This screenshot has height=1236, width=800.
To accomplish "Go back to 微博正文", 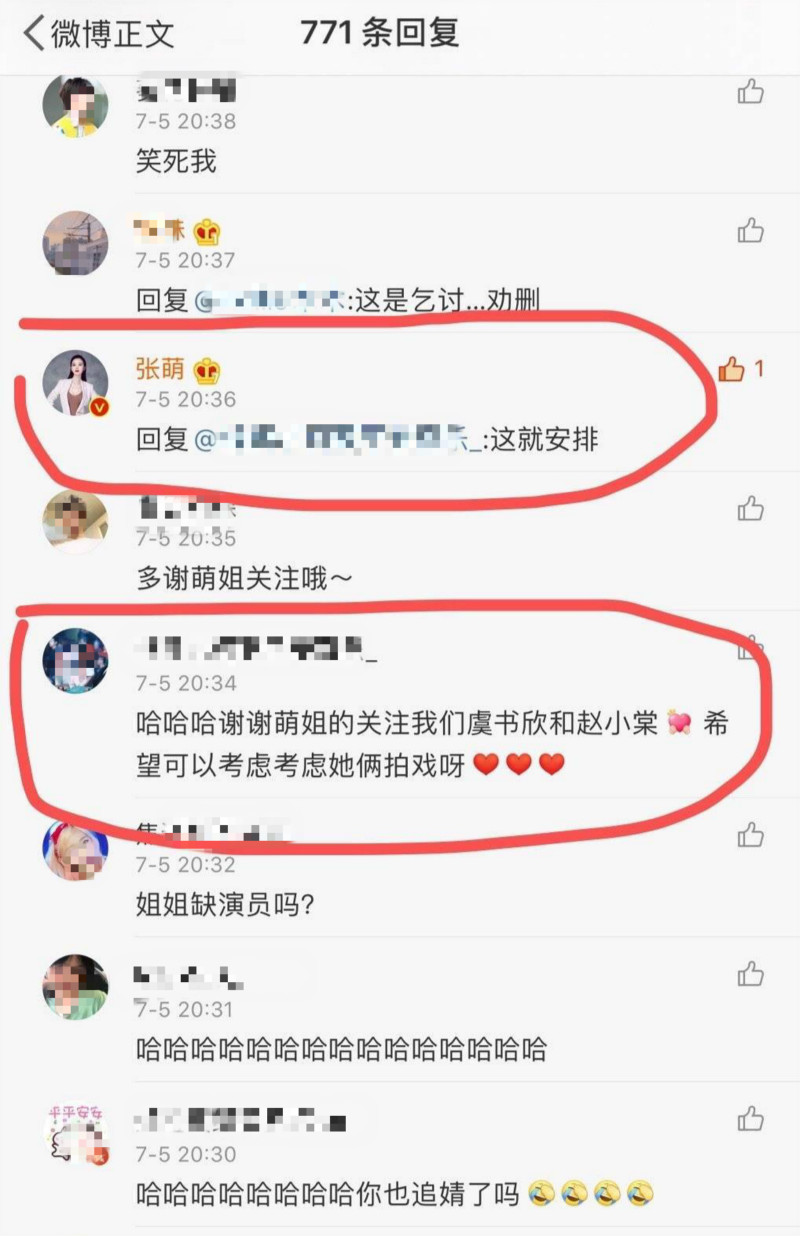I will point(98,34).
